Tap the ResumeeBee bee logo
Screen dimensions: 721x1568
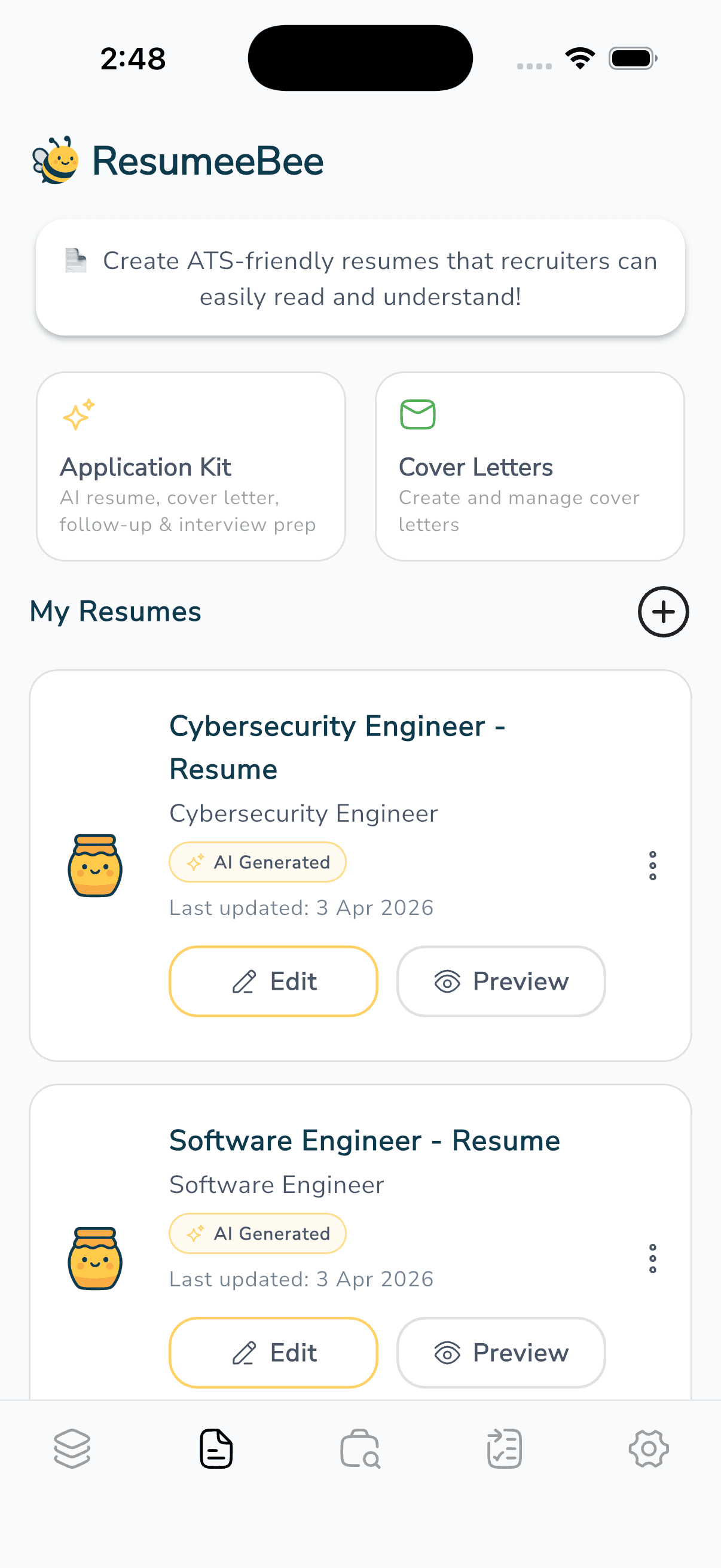[x=57, y=160]
